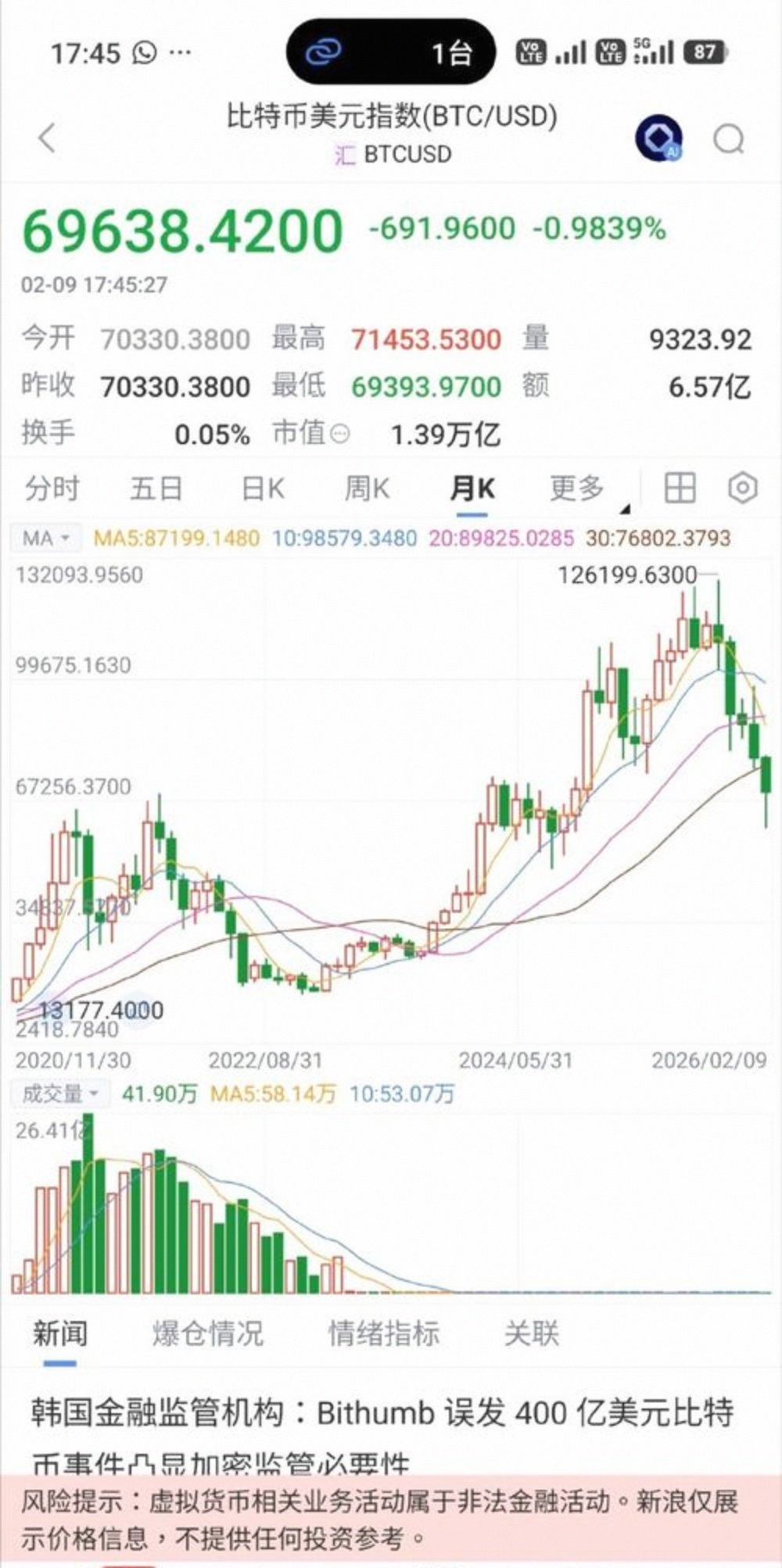782x1568 pixels.
Task: Open the chart grid layout icon
Action: [x=680, y=487]
